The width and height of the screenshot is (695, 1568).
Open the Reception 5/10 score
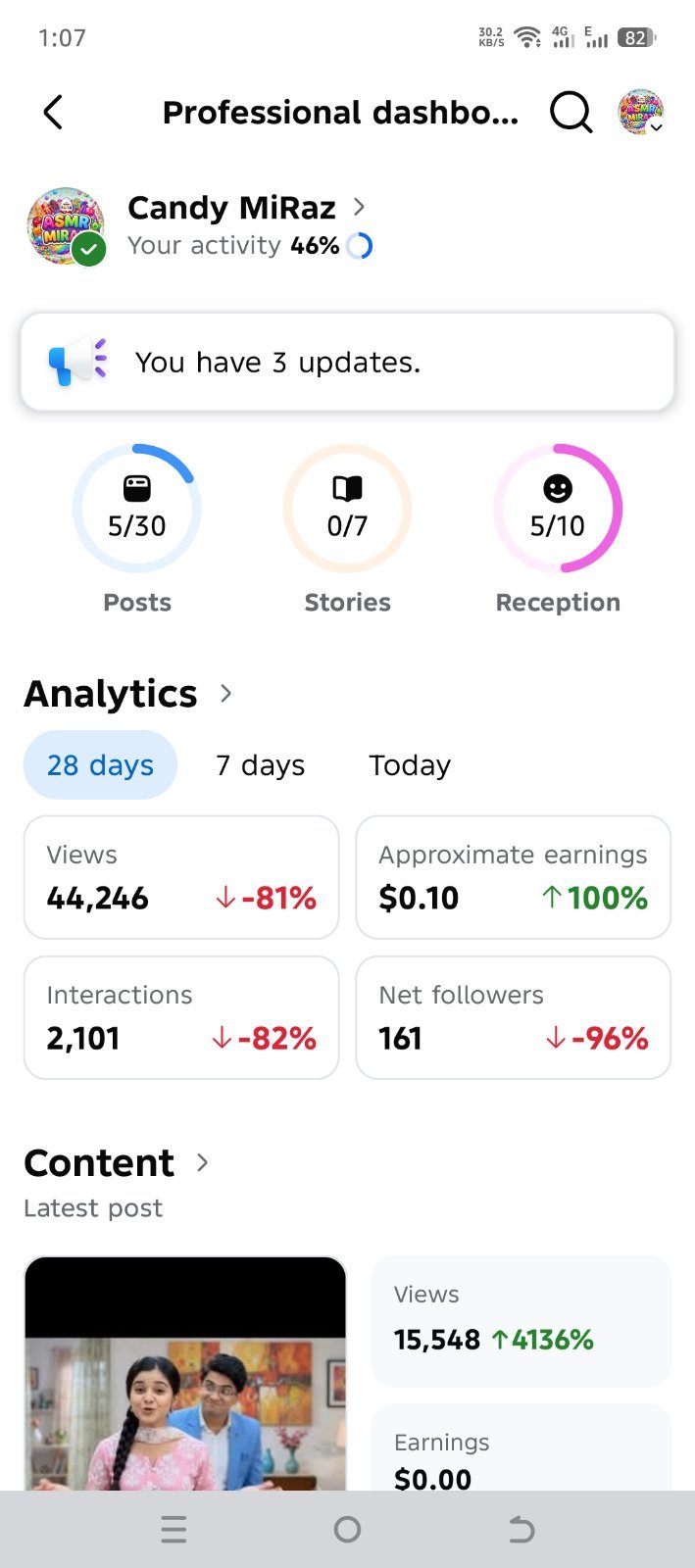click(x=558, y=529)
